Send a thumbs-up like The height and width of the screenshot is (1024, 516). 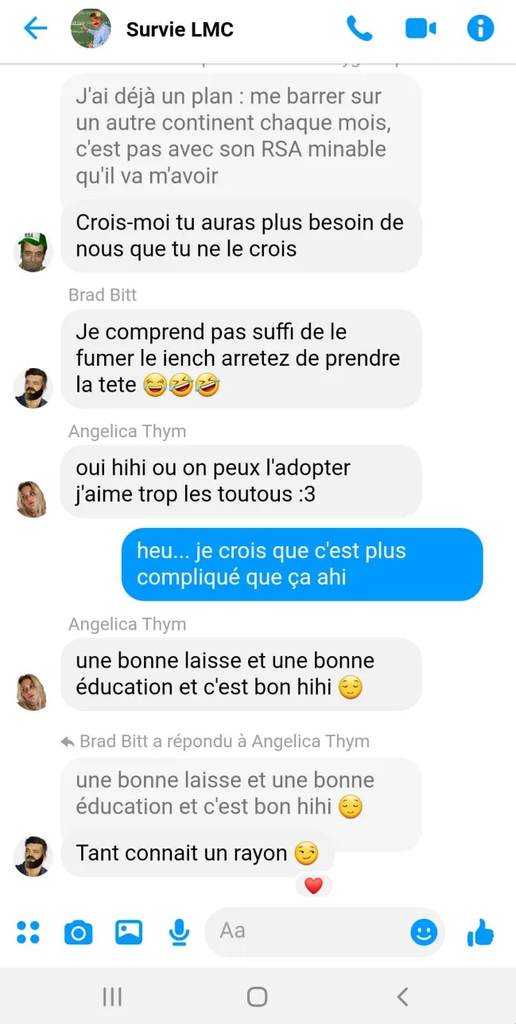[x=481, y=932]
